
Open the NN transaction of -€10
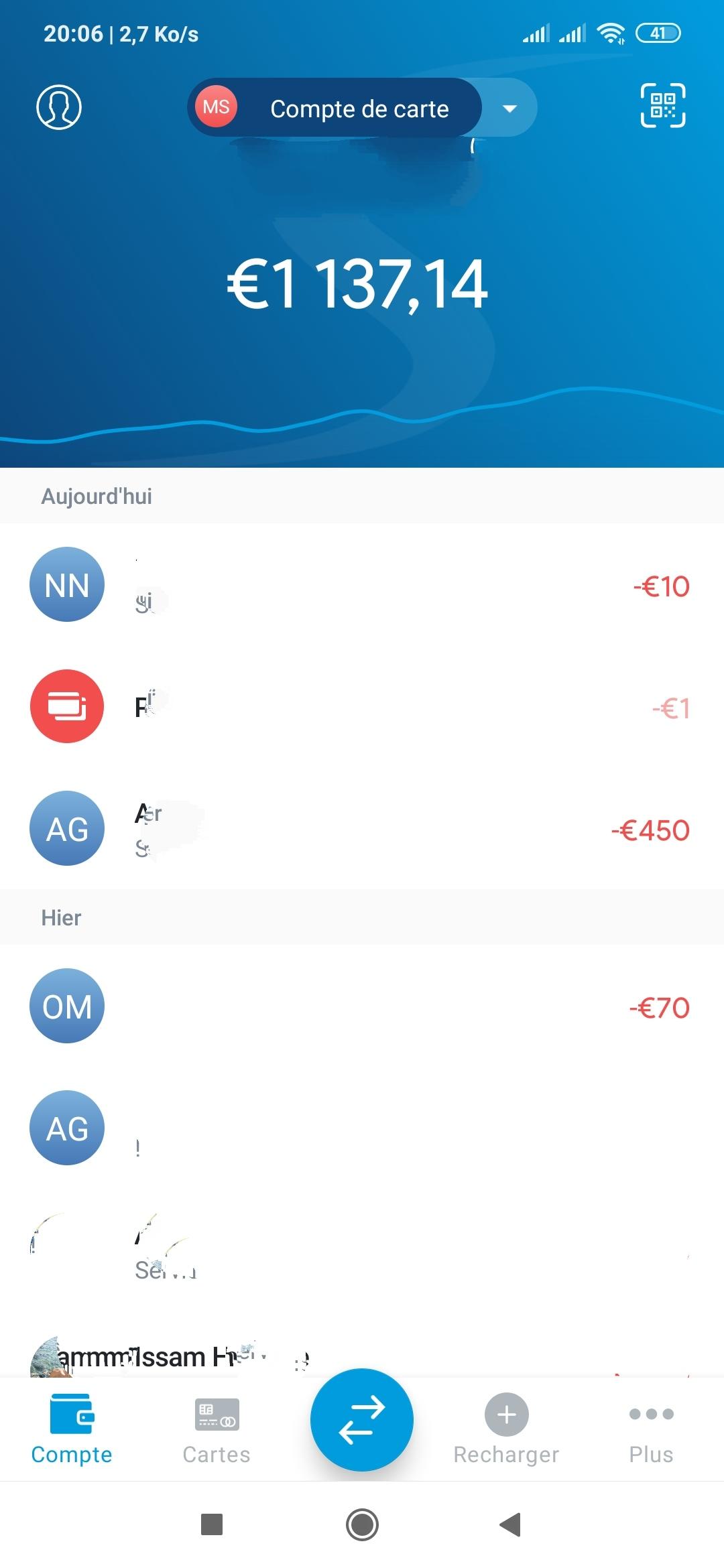pos(362,585)
